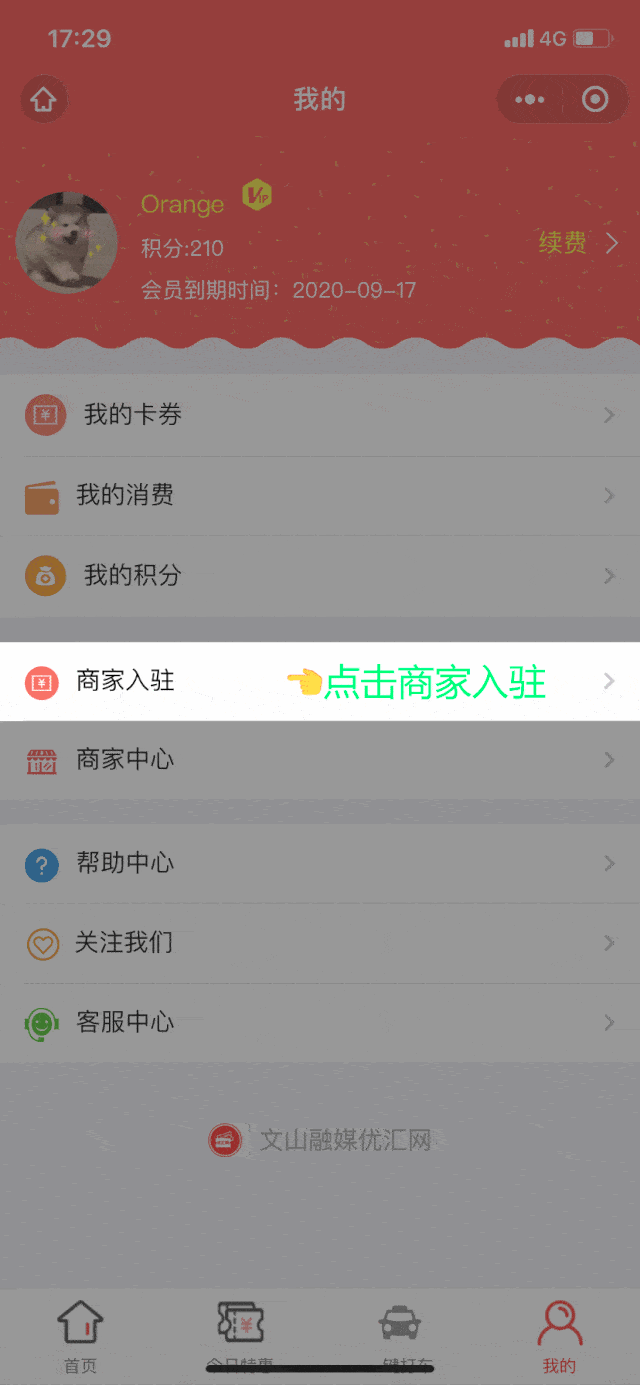Open the three-dots more menu
This screenshot has height=1385, width=640.
[x=530, y=100]
